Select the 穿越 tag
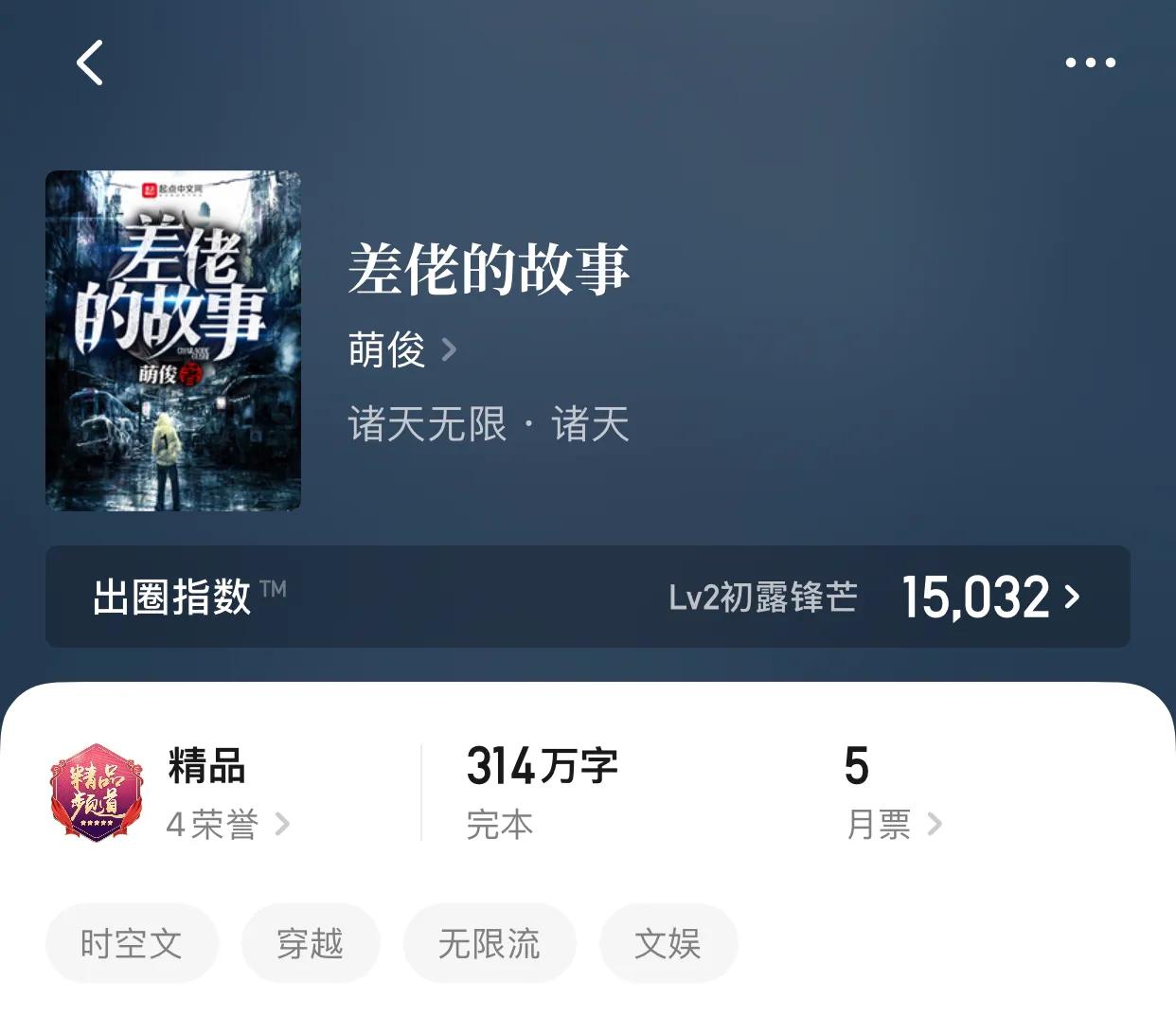This screenshot has height=1017, width=1176. coord(311,943)
